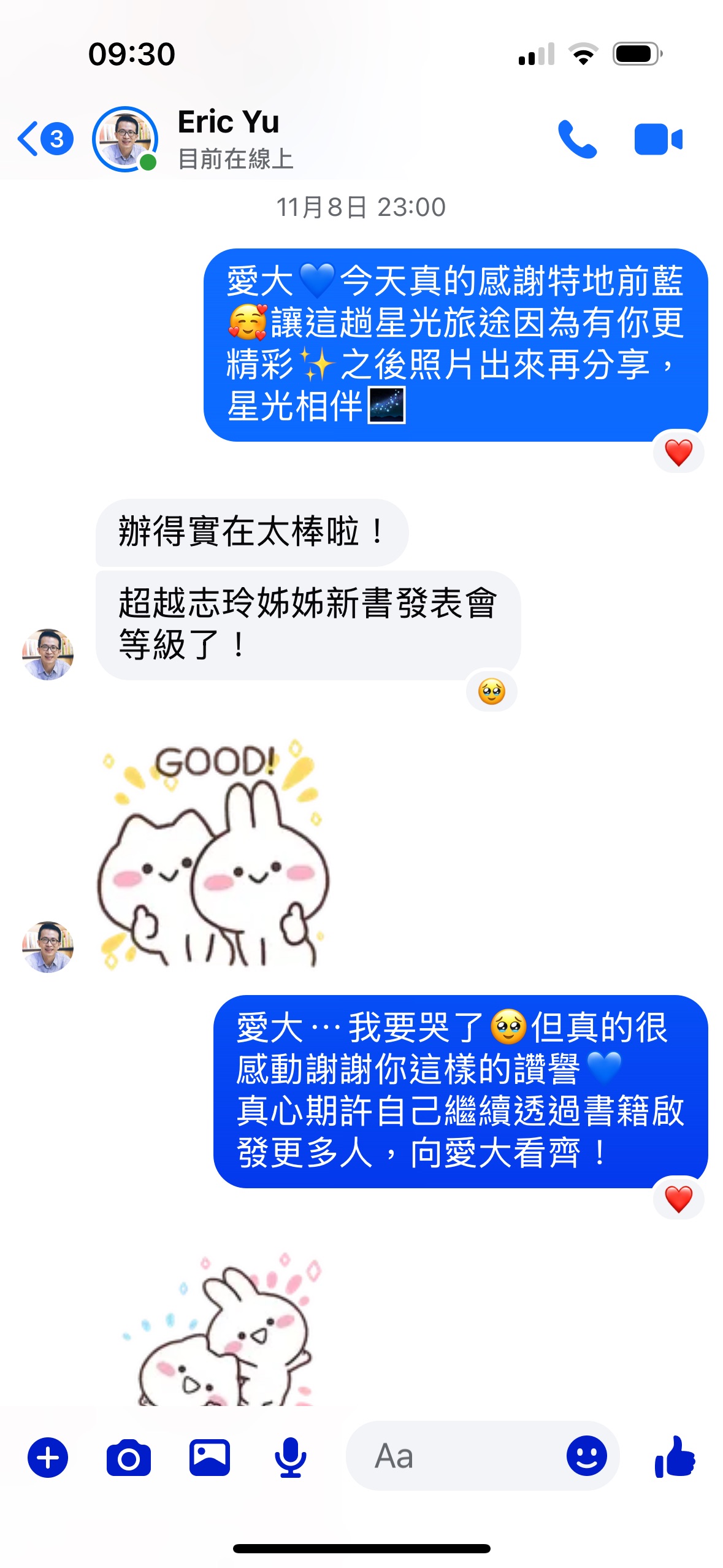
Task: Record a voice message with the microphone
Action: coord(290,1457)
